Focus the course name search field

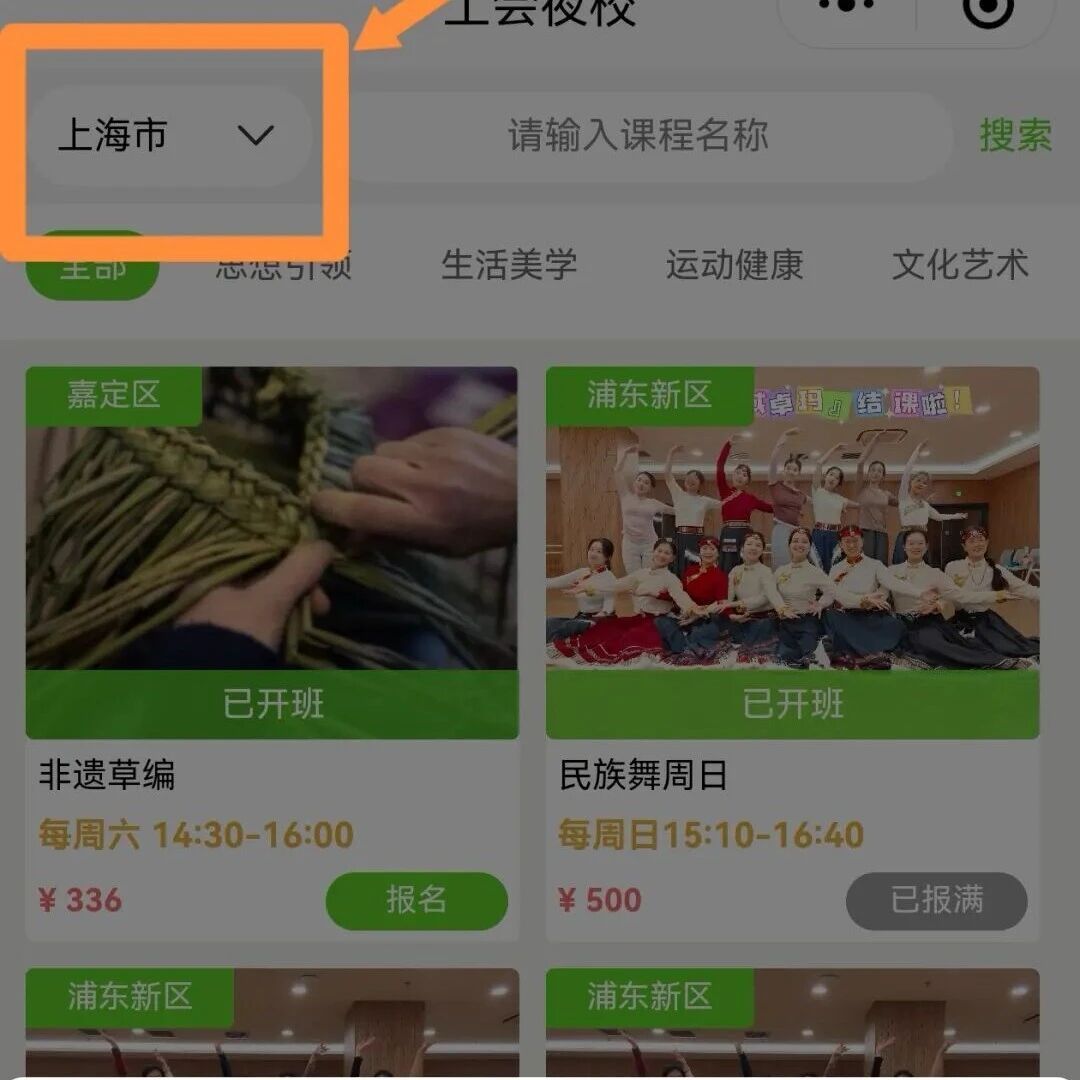pyautogui.click(x=638, y=136)
